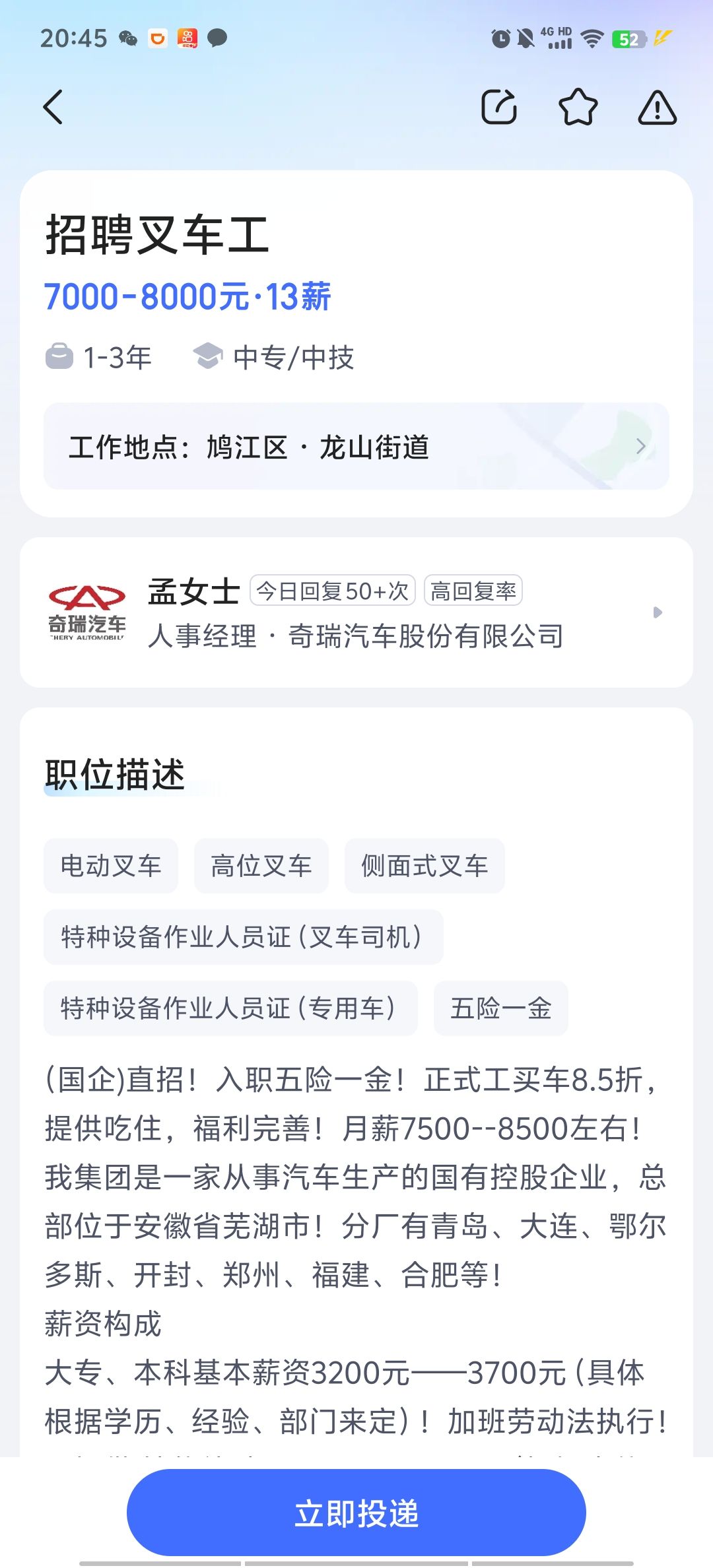Share this forklift job posting

(x=499, y=107)
